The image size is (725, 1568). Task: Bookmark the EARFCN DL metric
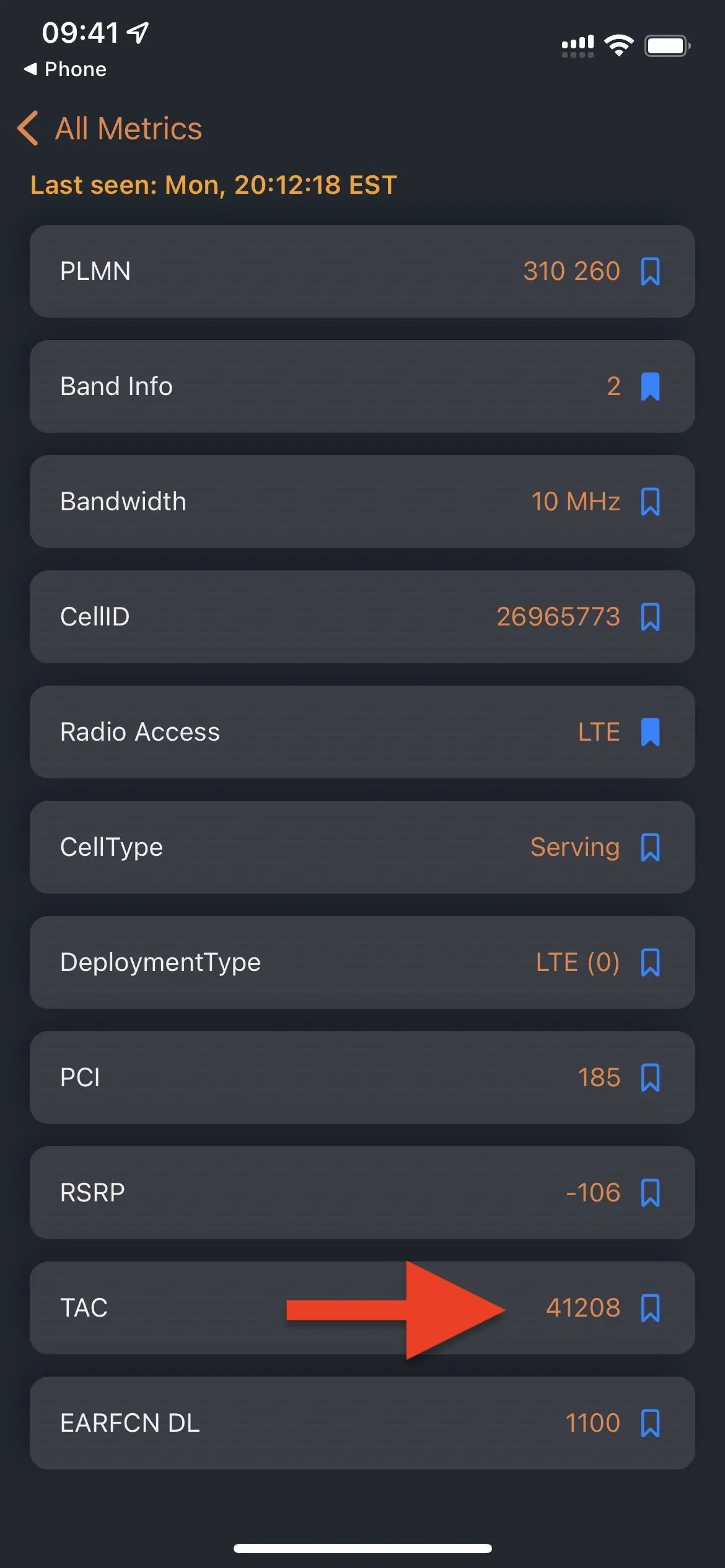tap(650, 1424)
